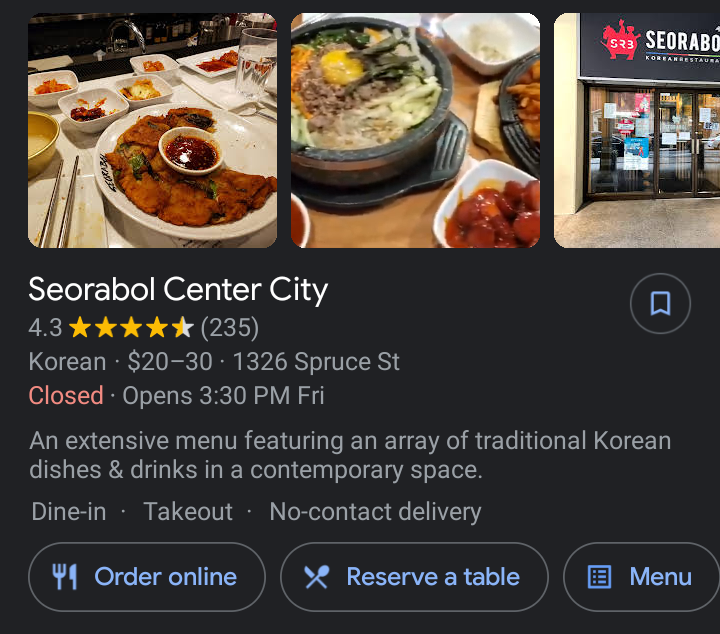Tap Reserve a table
Image resolution: width=720 pixels, height=634 pixels.
[414, 577]
